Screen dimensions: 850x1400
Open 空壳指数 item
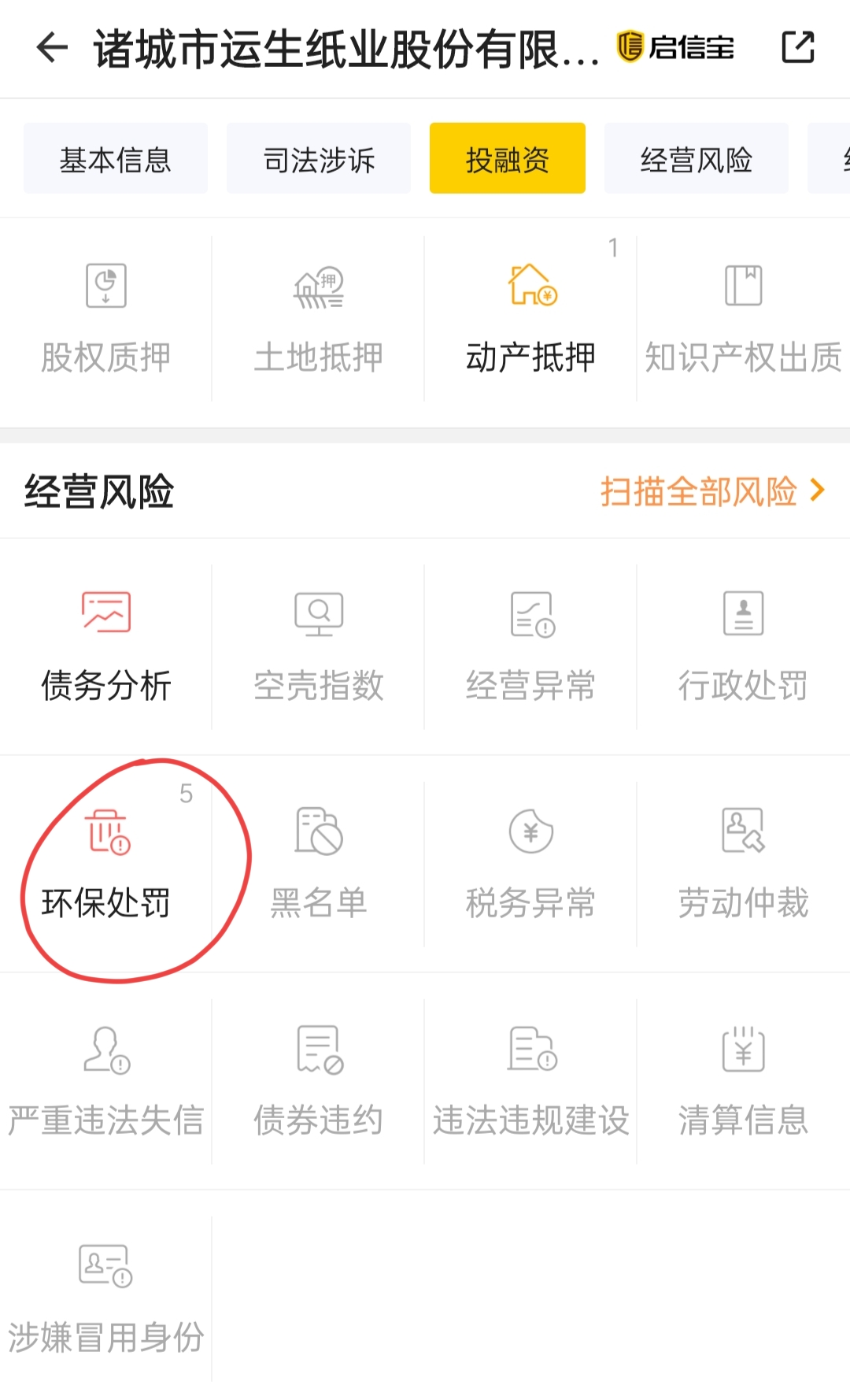318,646
